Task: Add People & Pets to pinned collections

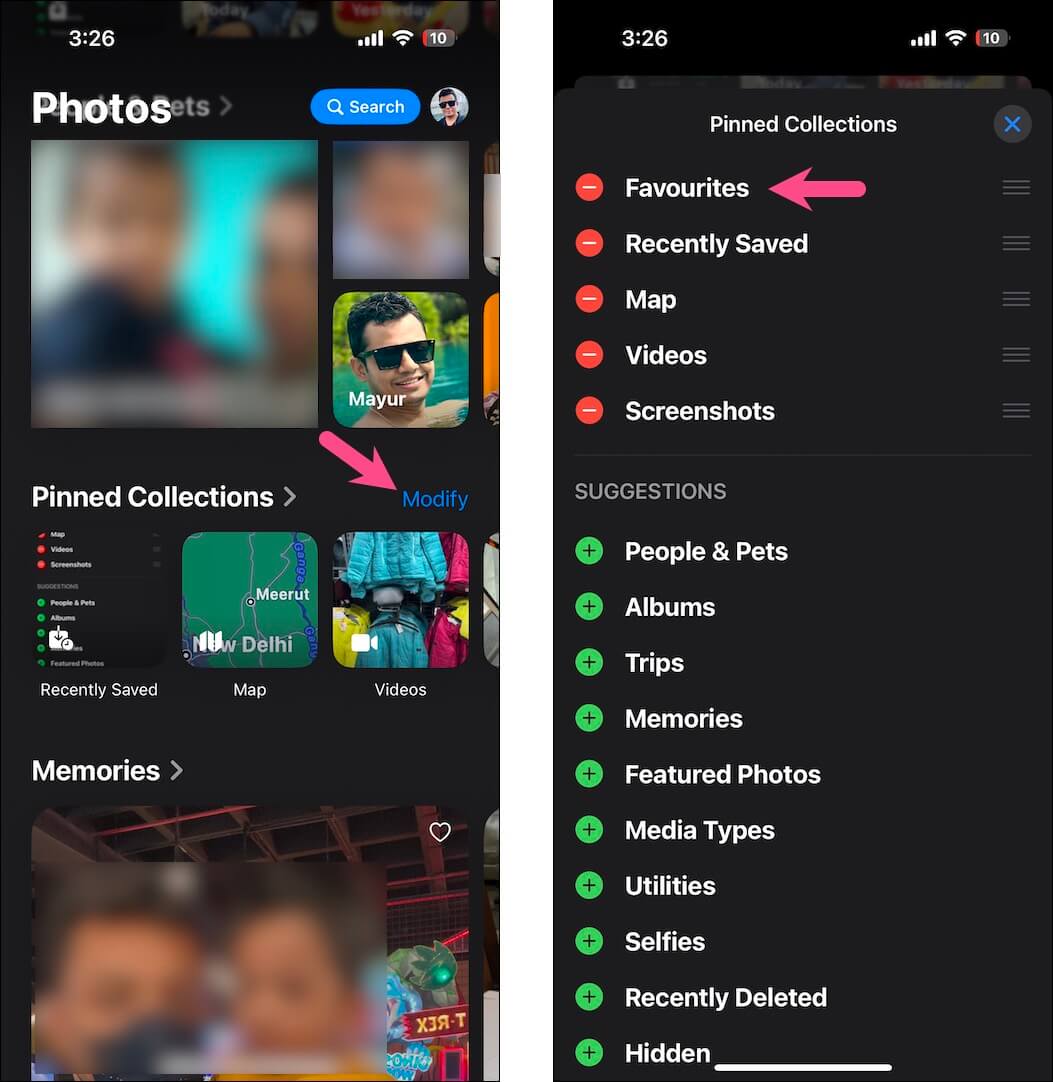Action: (x=590, y=552)
